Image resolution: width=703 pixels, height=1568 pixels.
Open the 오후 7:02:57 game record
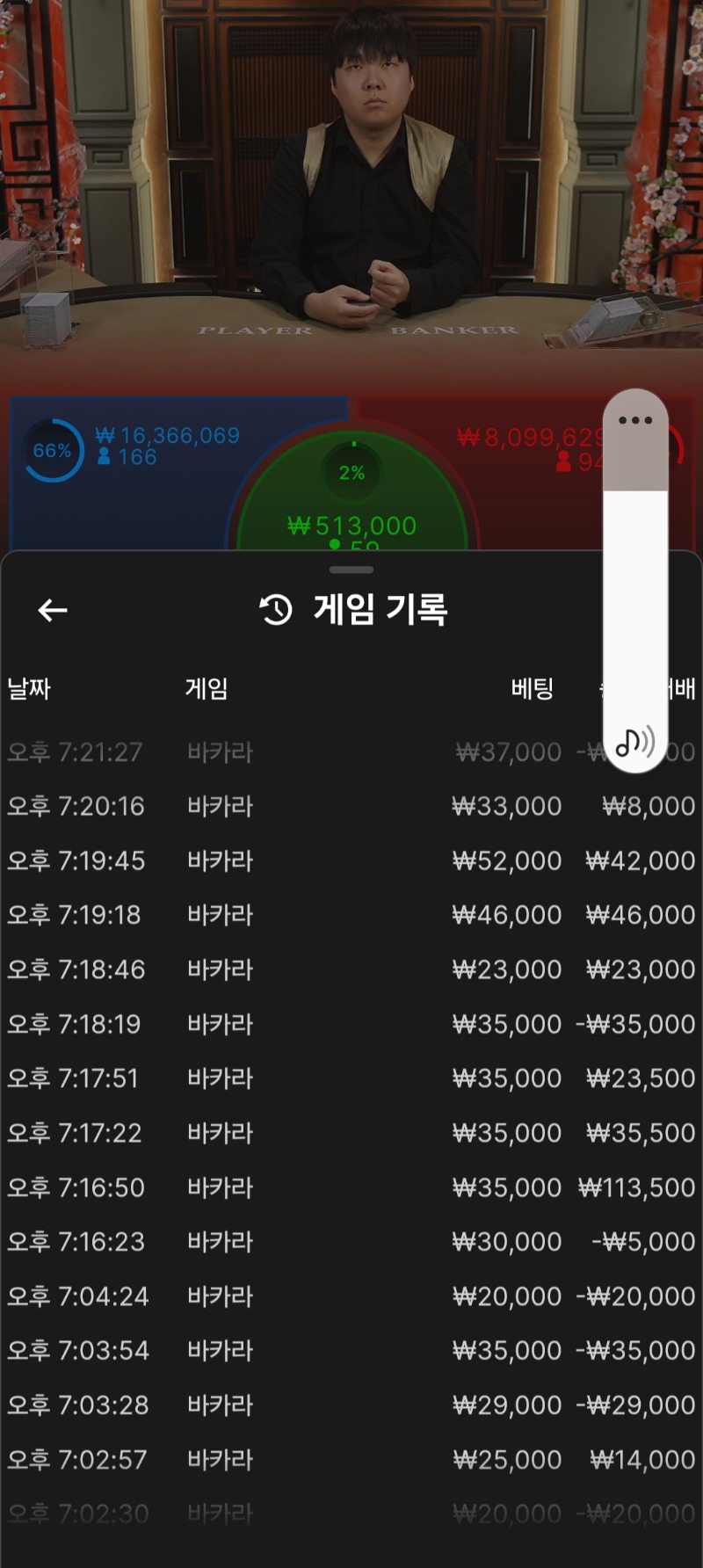[x=351, y=1460]
